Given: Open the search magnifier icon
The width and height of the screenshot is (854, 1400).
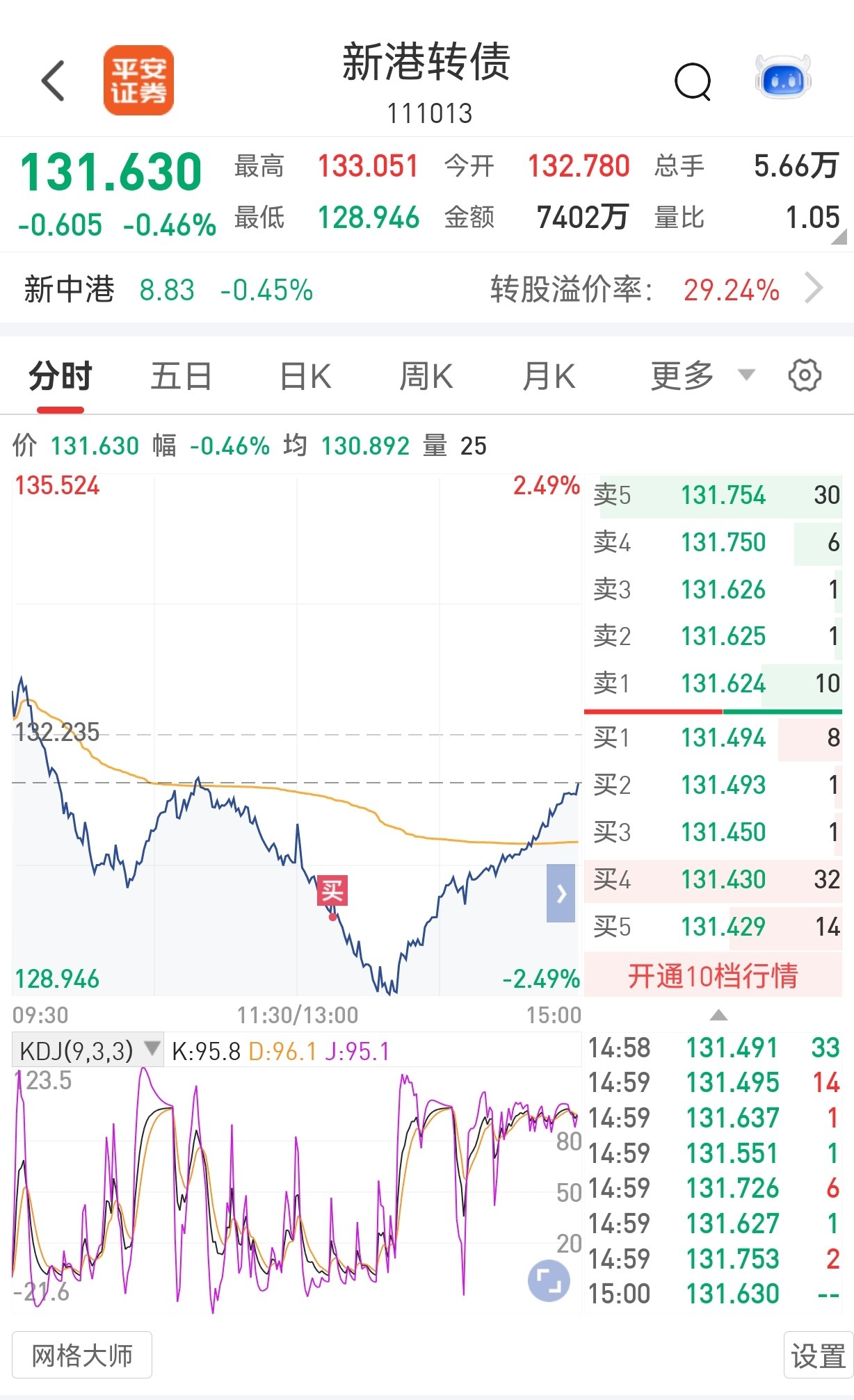Looking at the screenshot, I should [x=693, y=82].
